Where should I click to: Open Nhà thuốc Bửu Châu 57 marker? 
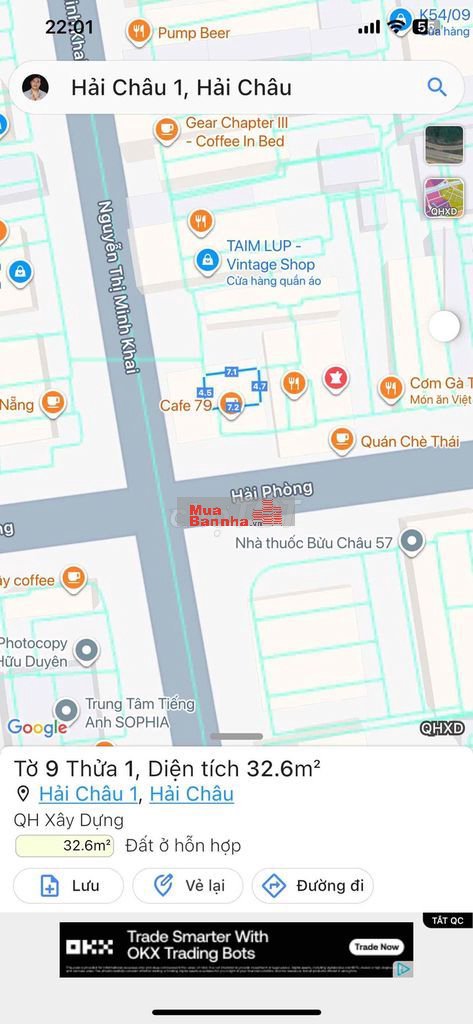[x=412, y=543]
